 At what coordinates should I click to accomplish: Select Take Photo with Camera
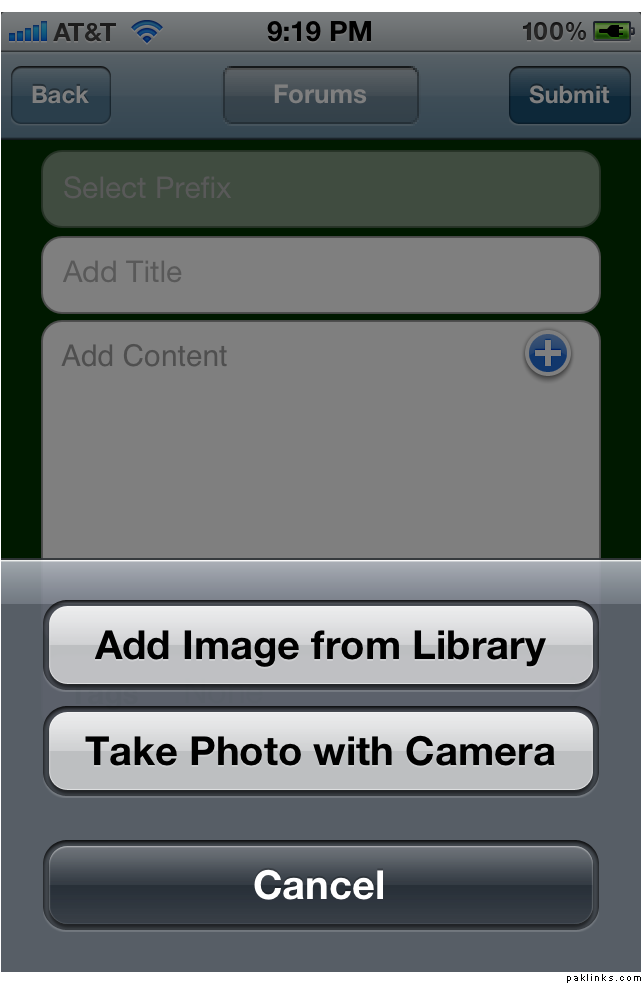click(320, 751)
